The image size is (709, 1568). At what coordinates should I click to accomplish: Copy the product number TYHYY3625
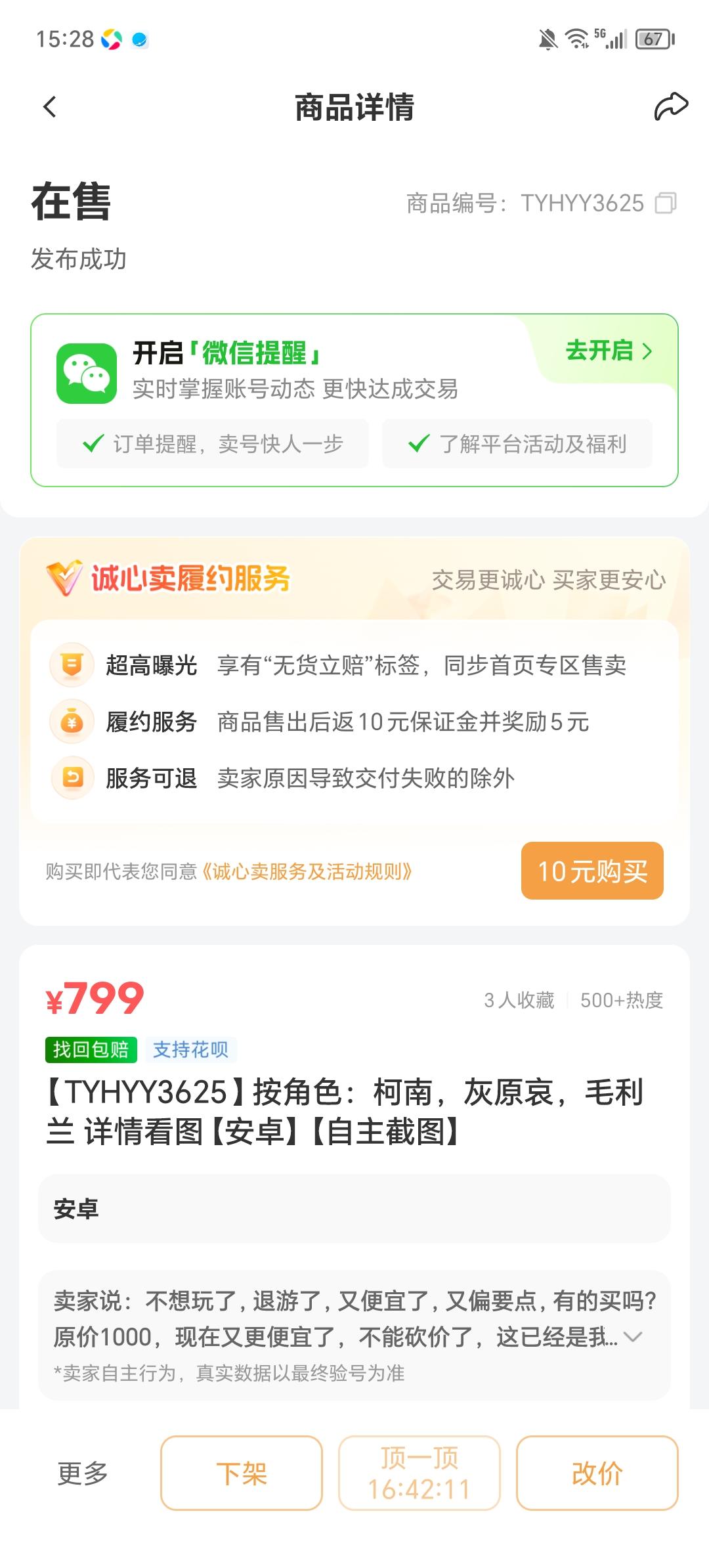coord(666,203)
